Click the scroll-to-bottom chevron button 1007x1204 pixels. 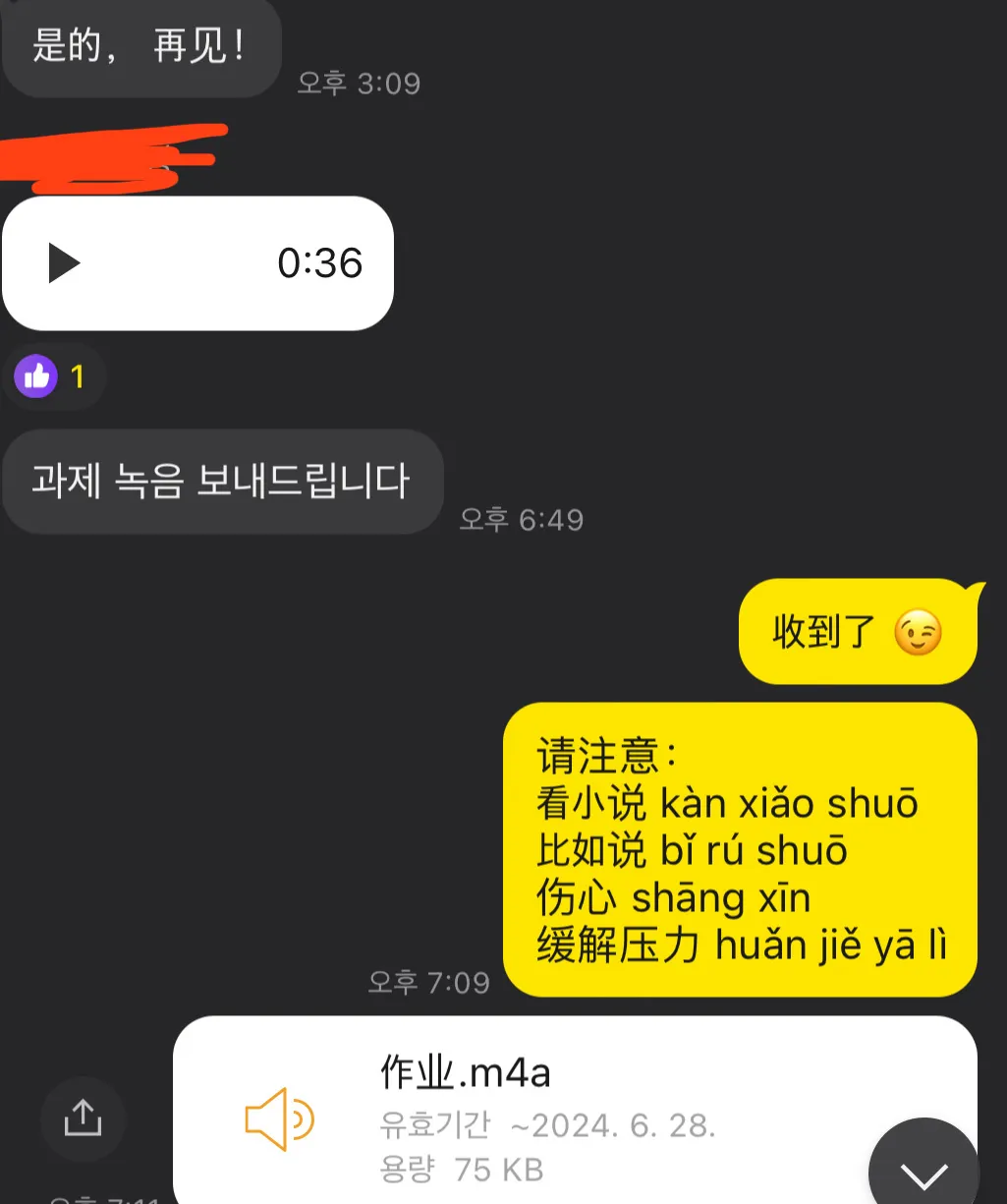point(922,1175)
